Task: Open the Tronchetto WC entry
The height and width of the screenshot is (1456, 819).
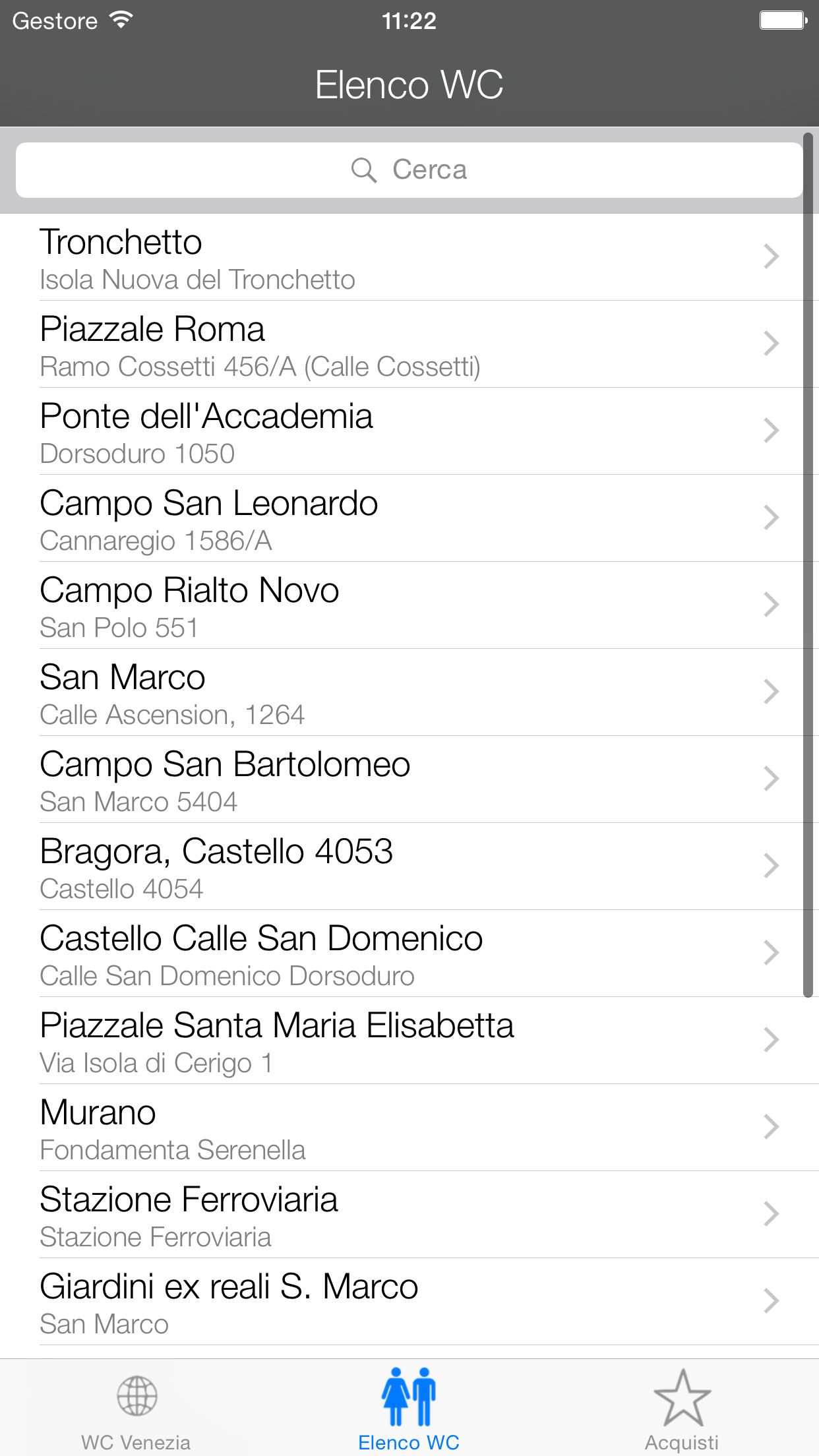Action: coord(409,257)
